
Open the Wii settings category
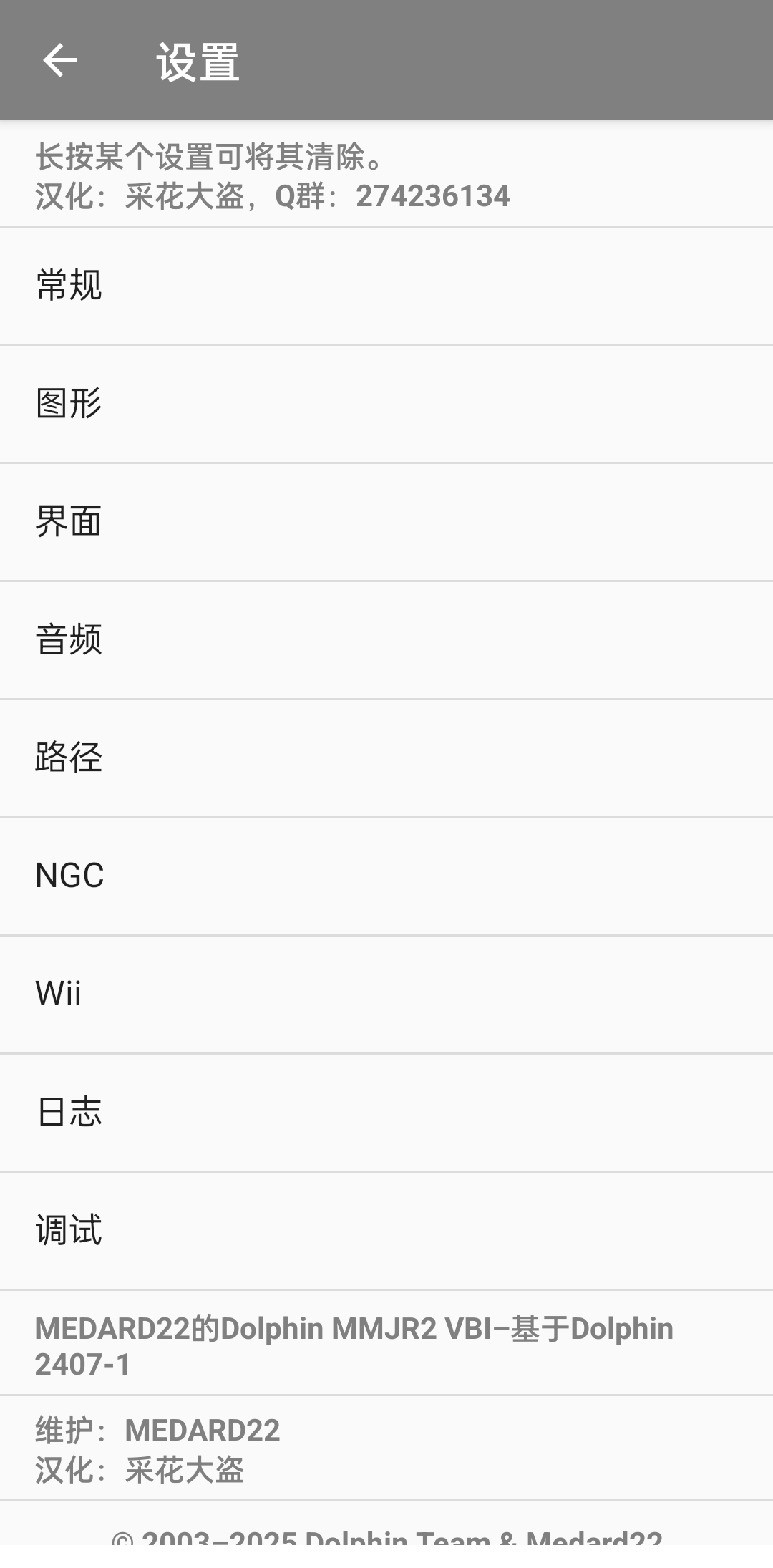tap(386, 992)
